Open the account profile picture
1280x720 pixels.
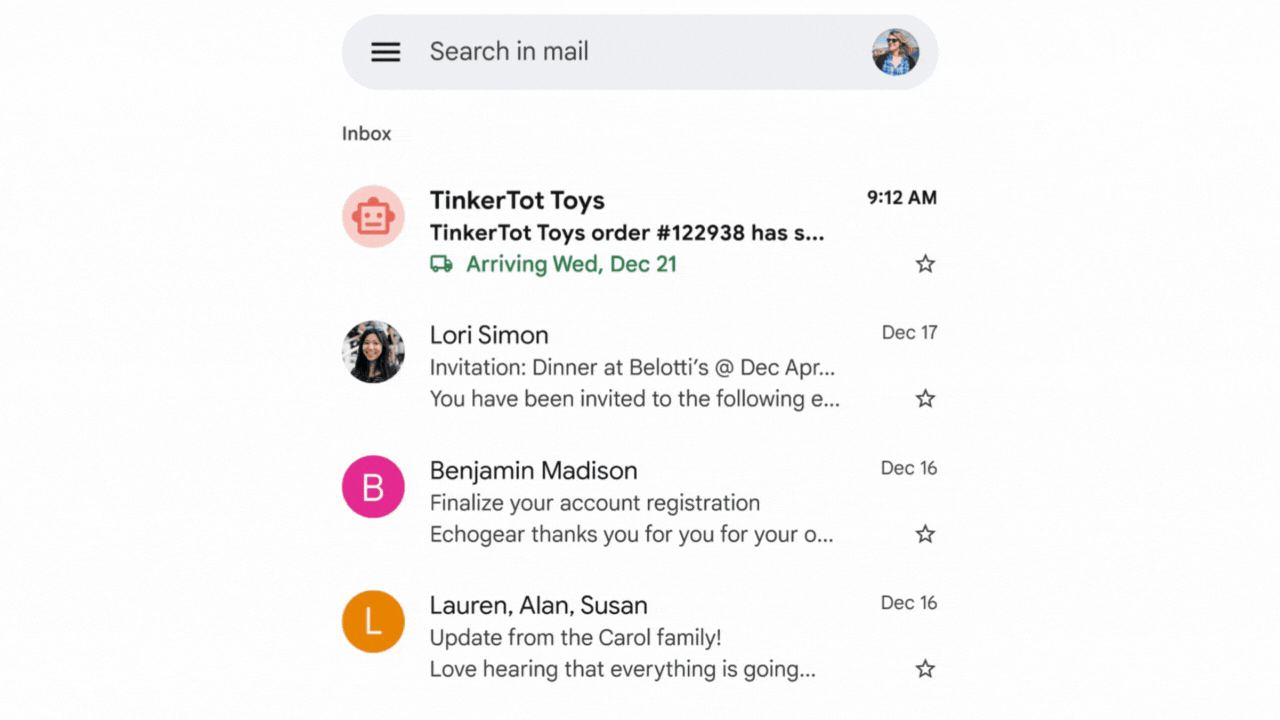(x=895, y=52)
